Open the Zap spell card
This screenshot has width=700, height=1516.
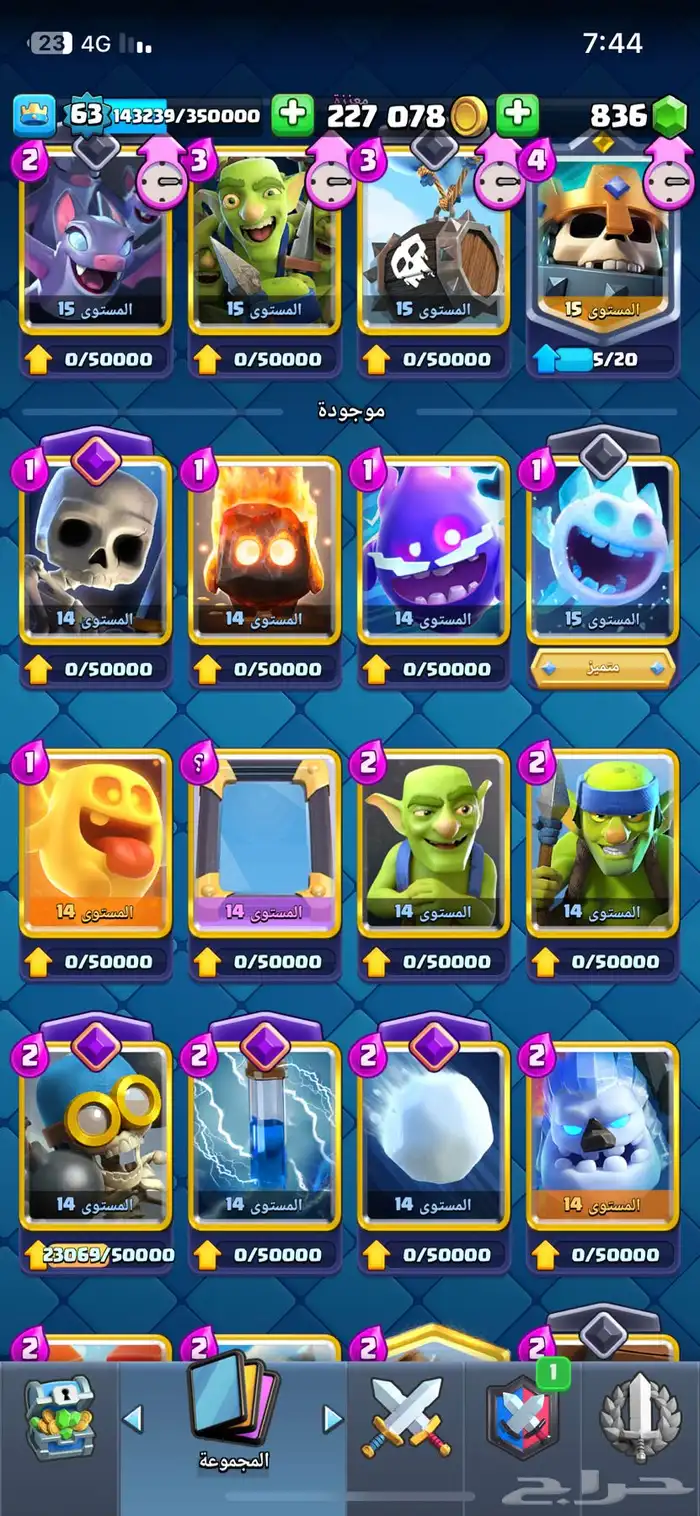pos(264,1135)
